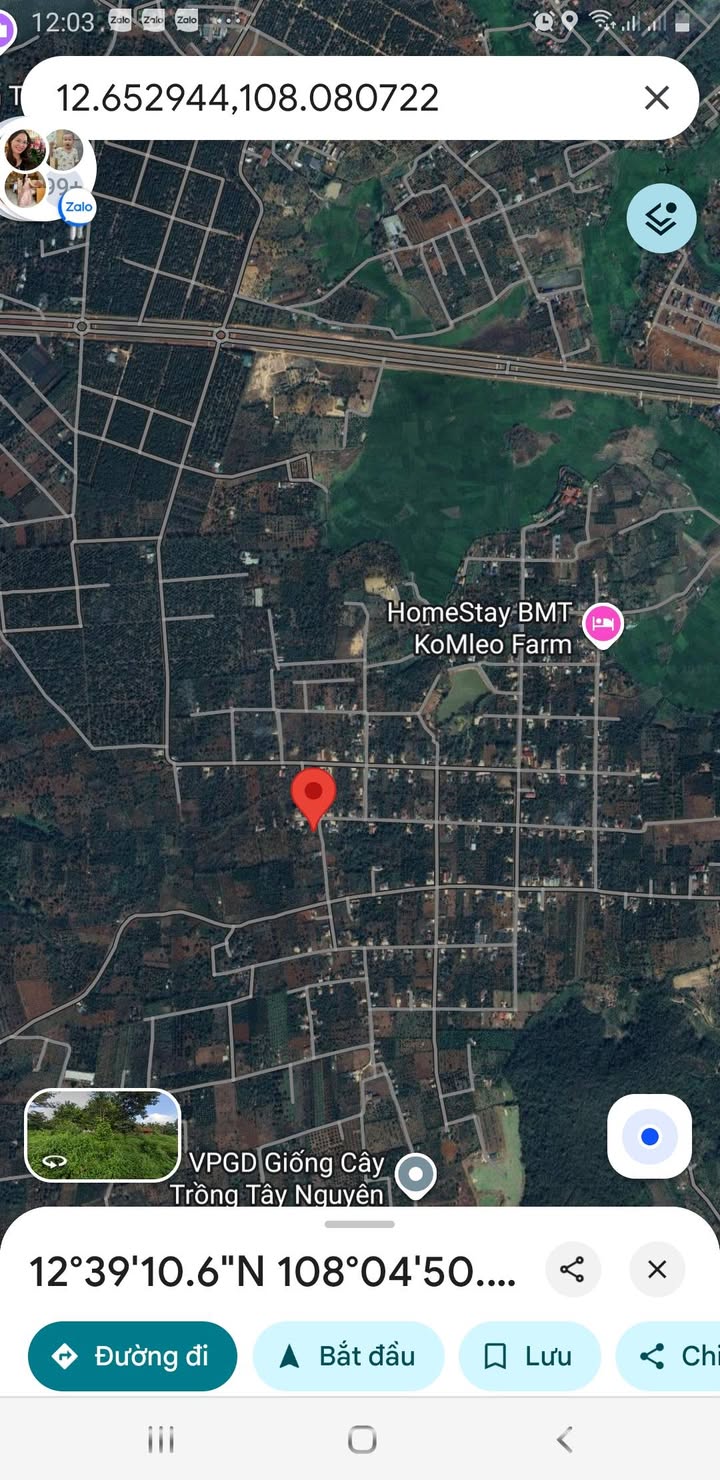Open the Street View thumbnail
The height and width of the screenshot is (1480, 720).
[x=102, y=1135]
